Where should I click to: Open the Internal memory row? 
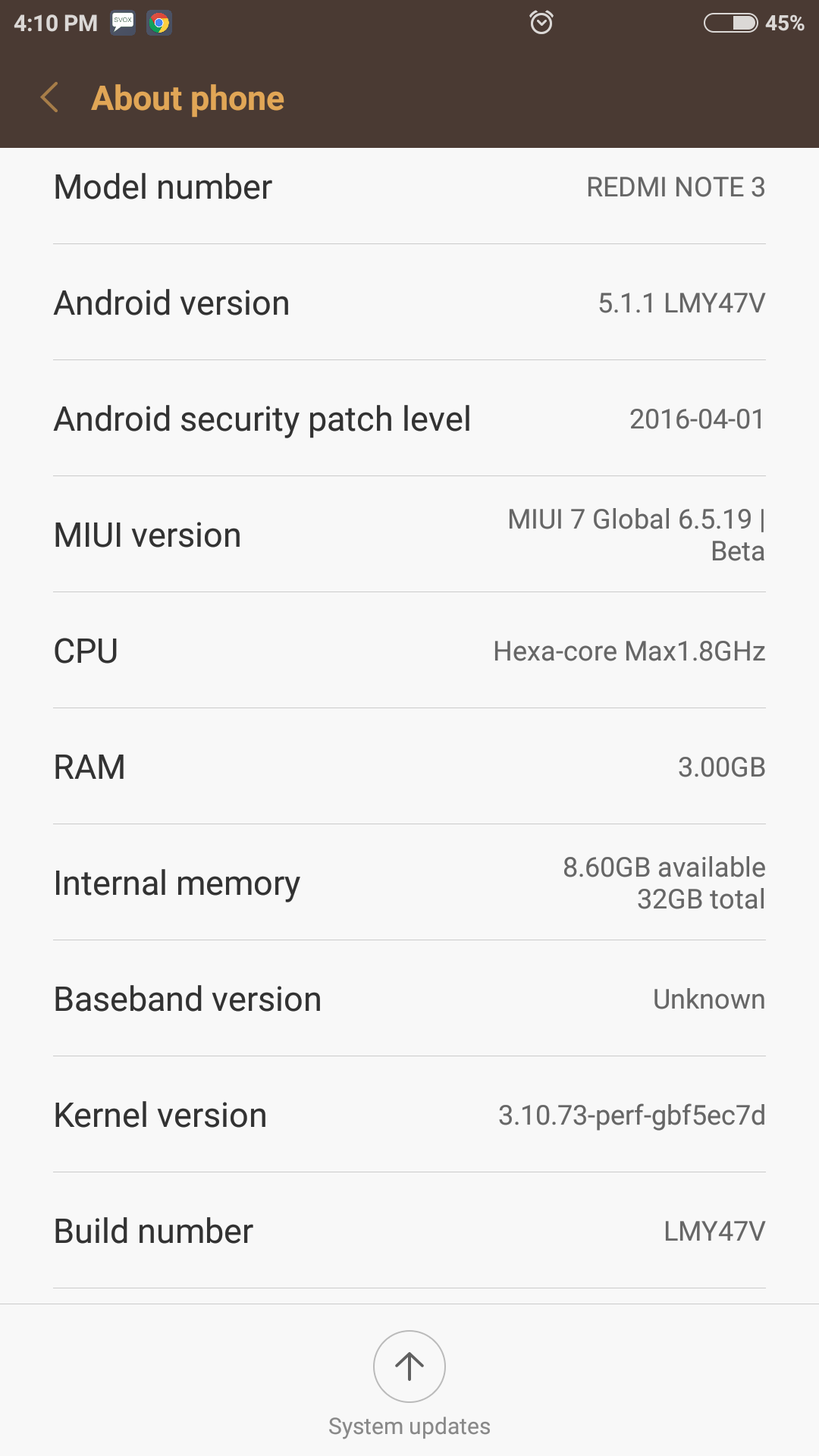click(409, 883)
